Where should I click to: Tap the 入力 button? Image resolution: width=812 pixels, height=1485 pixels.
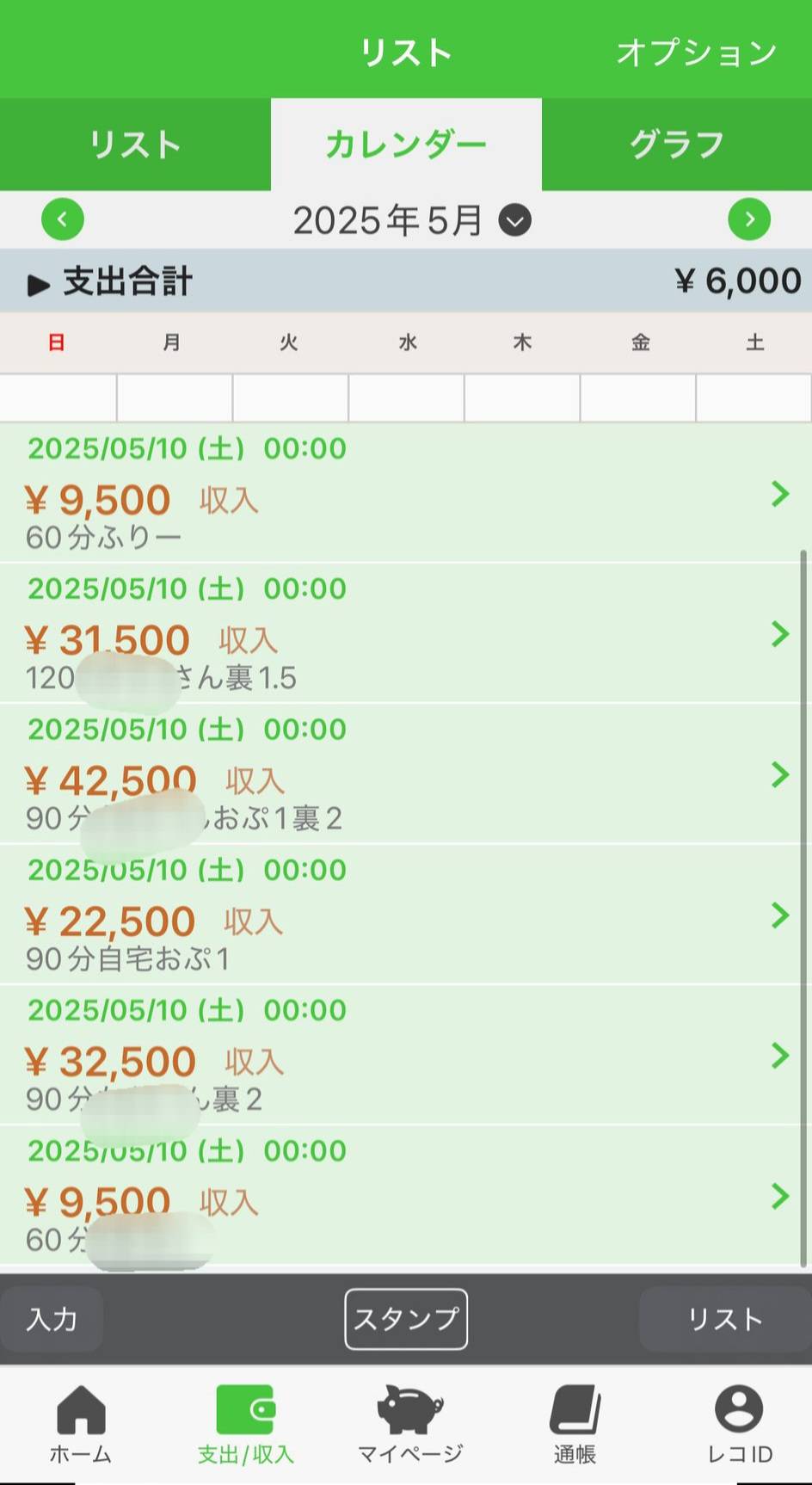pyautogui.click(x=52, y=1319)
